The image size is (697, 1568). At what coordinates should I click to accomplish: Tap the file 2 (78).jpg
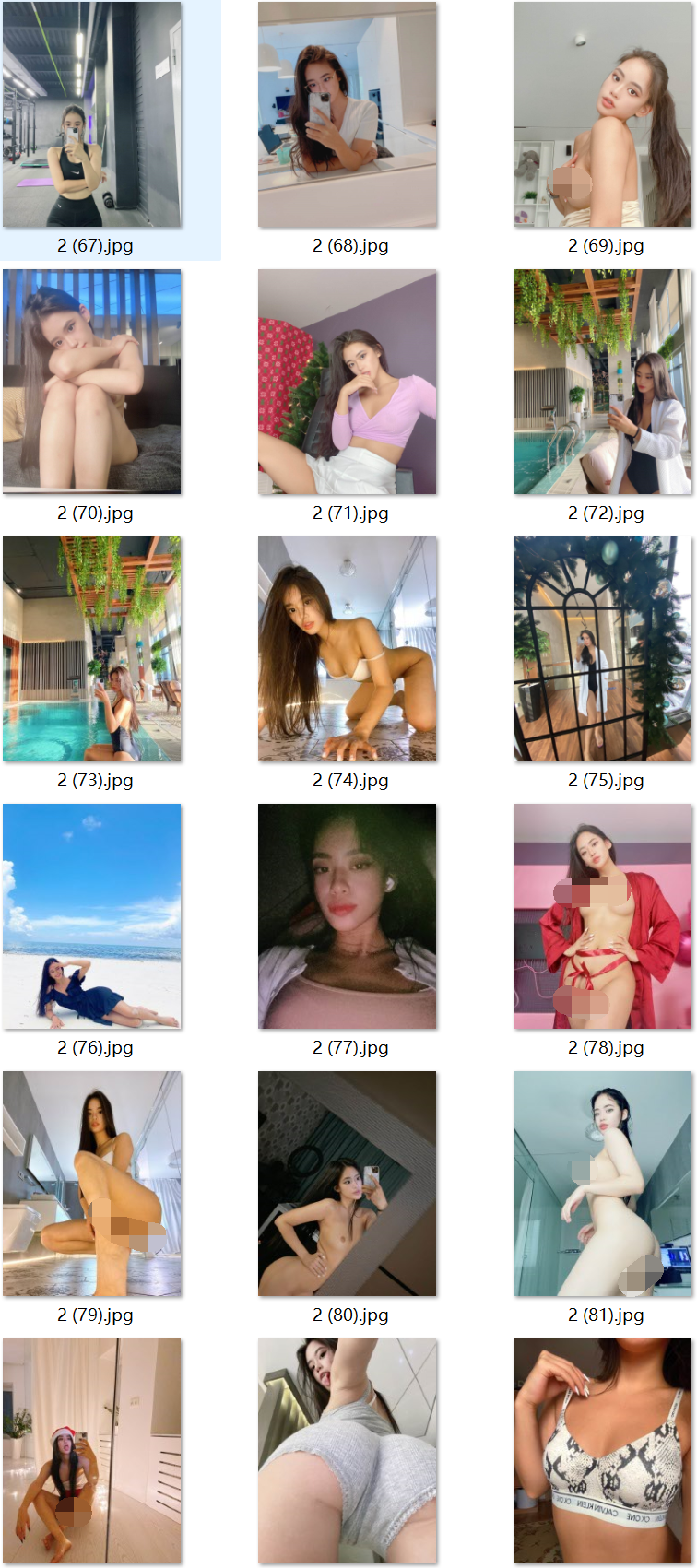[602, 916]
